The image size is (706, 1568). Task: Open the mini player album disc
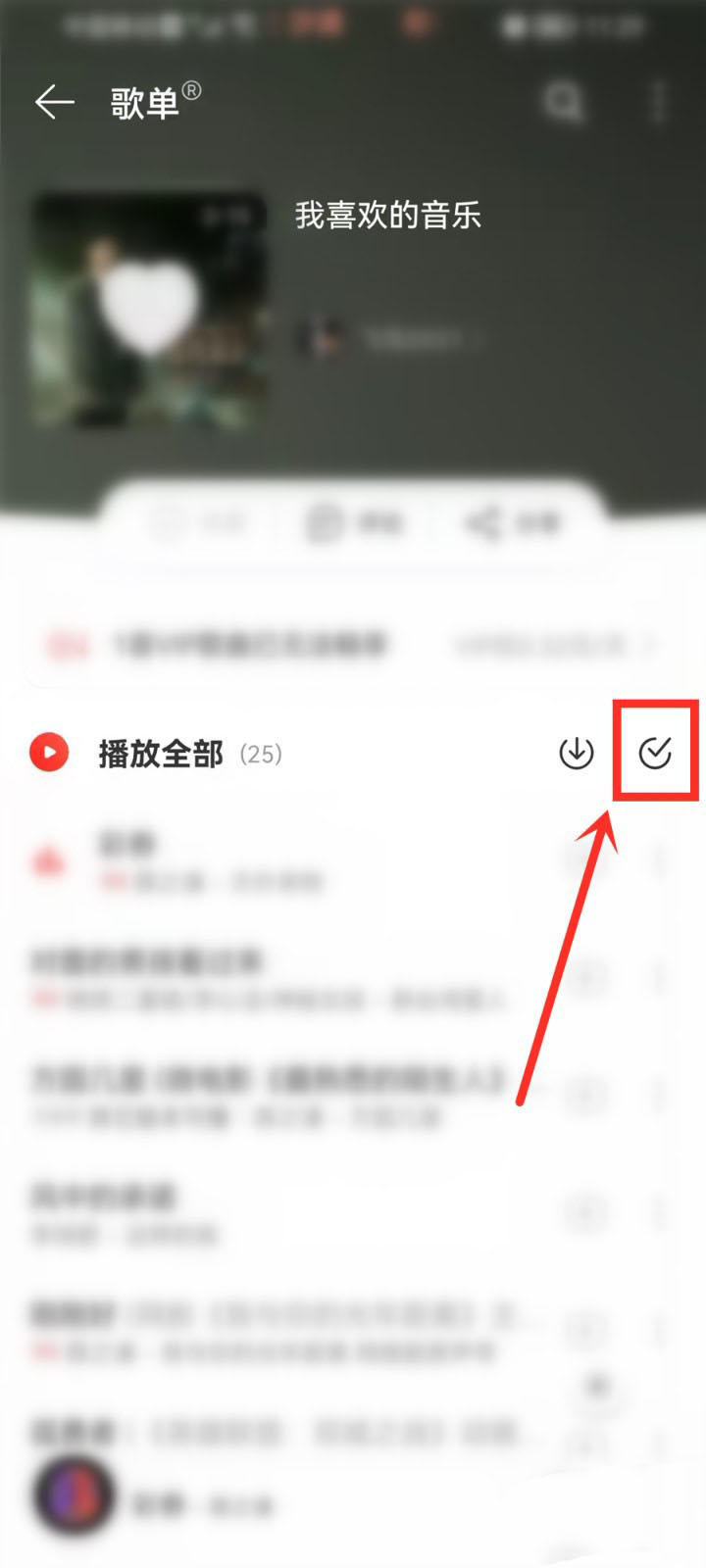point(74,1496)
